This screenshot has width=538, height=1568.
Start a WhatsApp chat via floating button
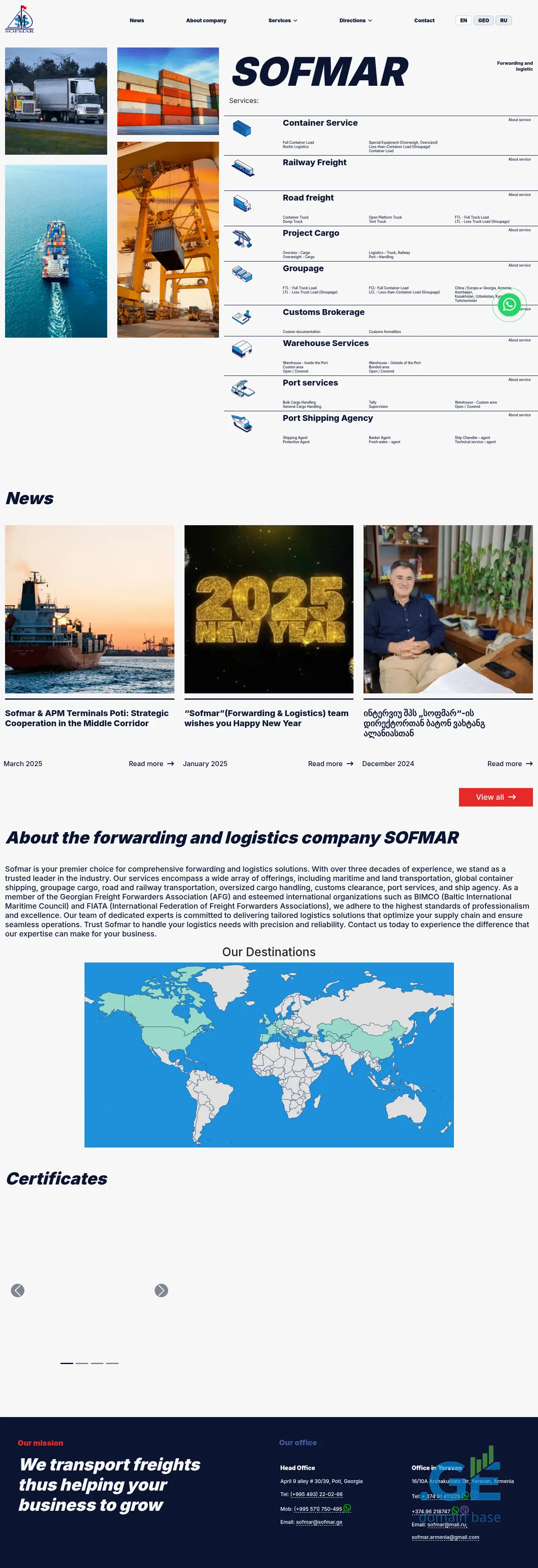509,304
